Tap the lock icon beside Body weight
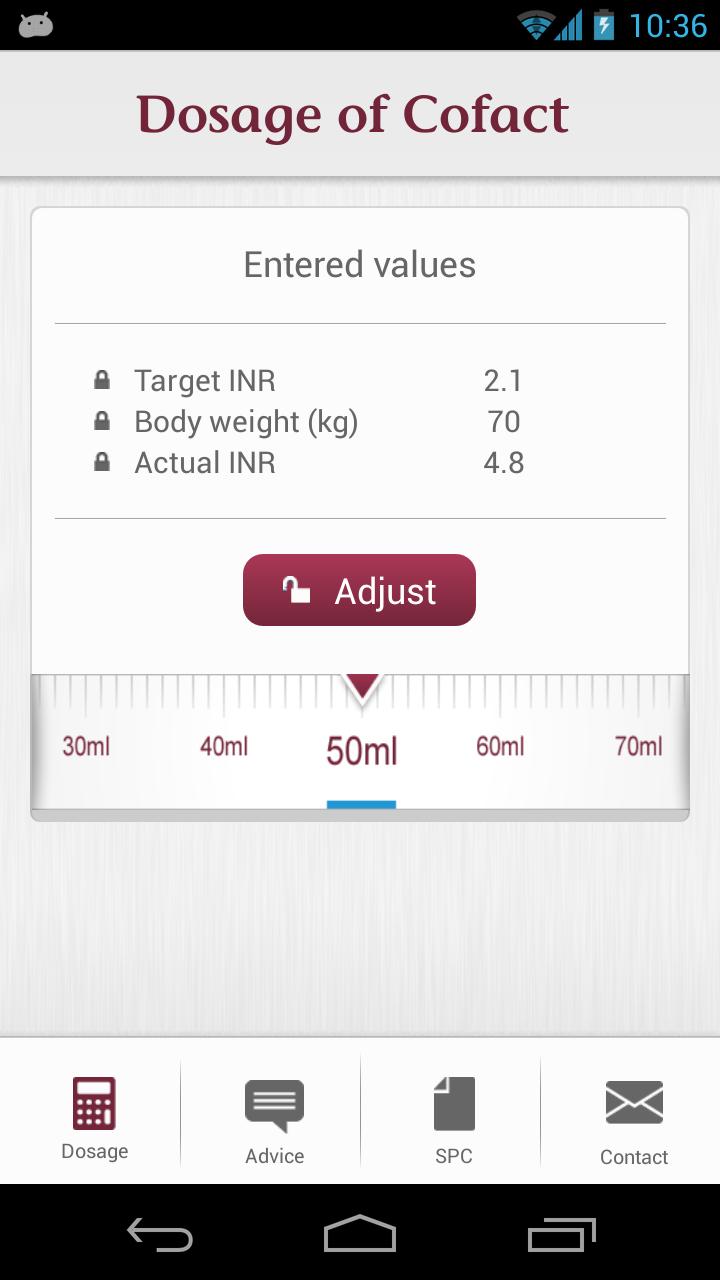The width and height of the screenshot is (720, 1280). 101,421
